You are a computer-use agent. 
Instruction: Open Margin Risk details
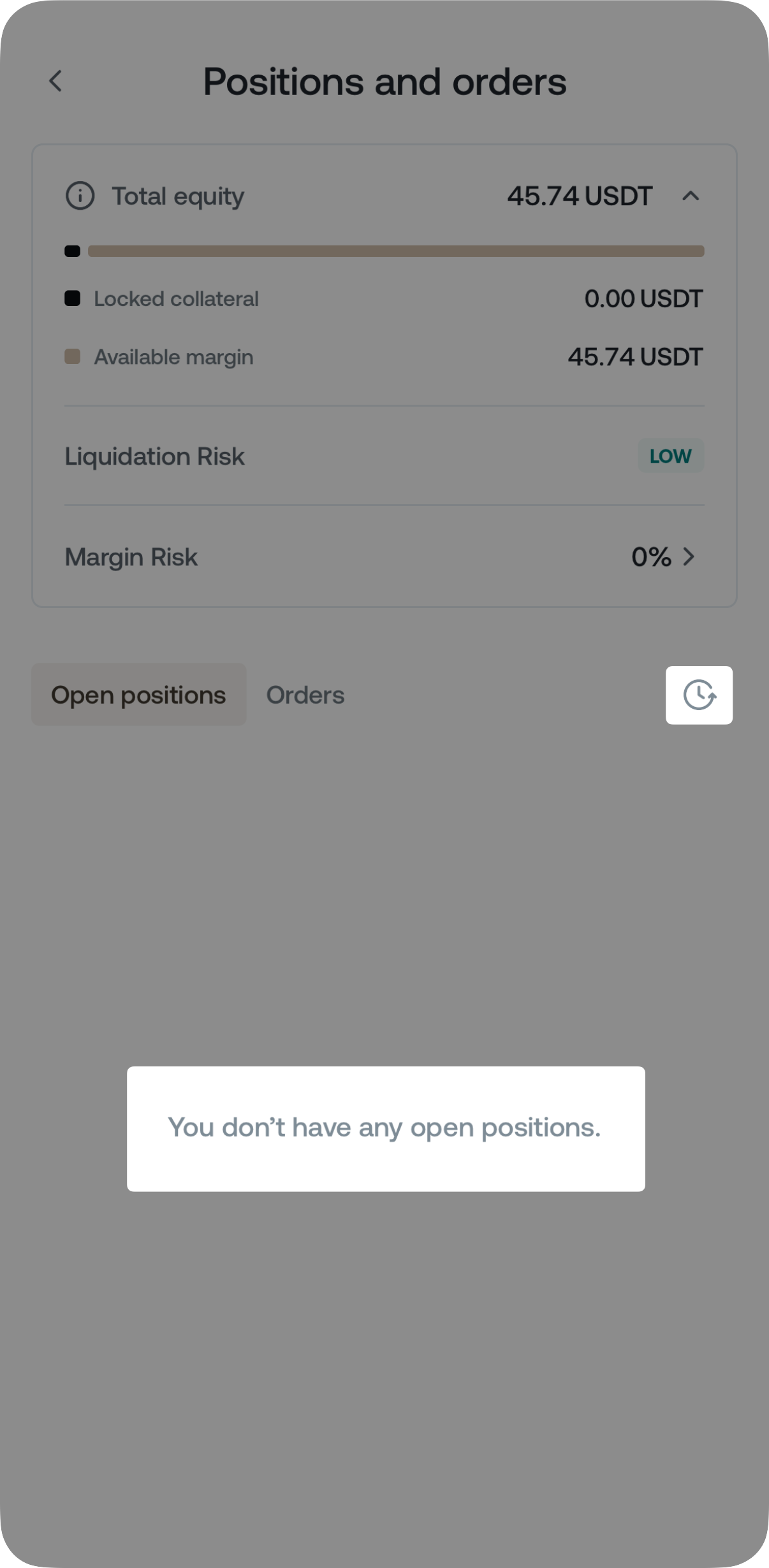click(x=687, y=557)
